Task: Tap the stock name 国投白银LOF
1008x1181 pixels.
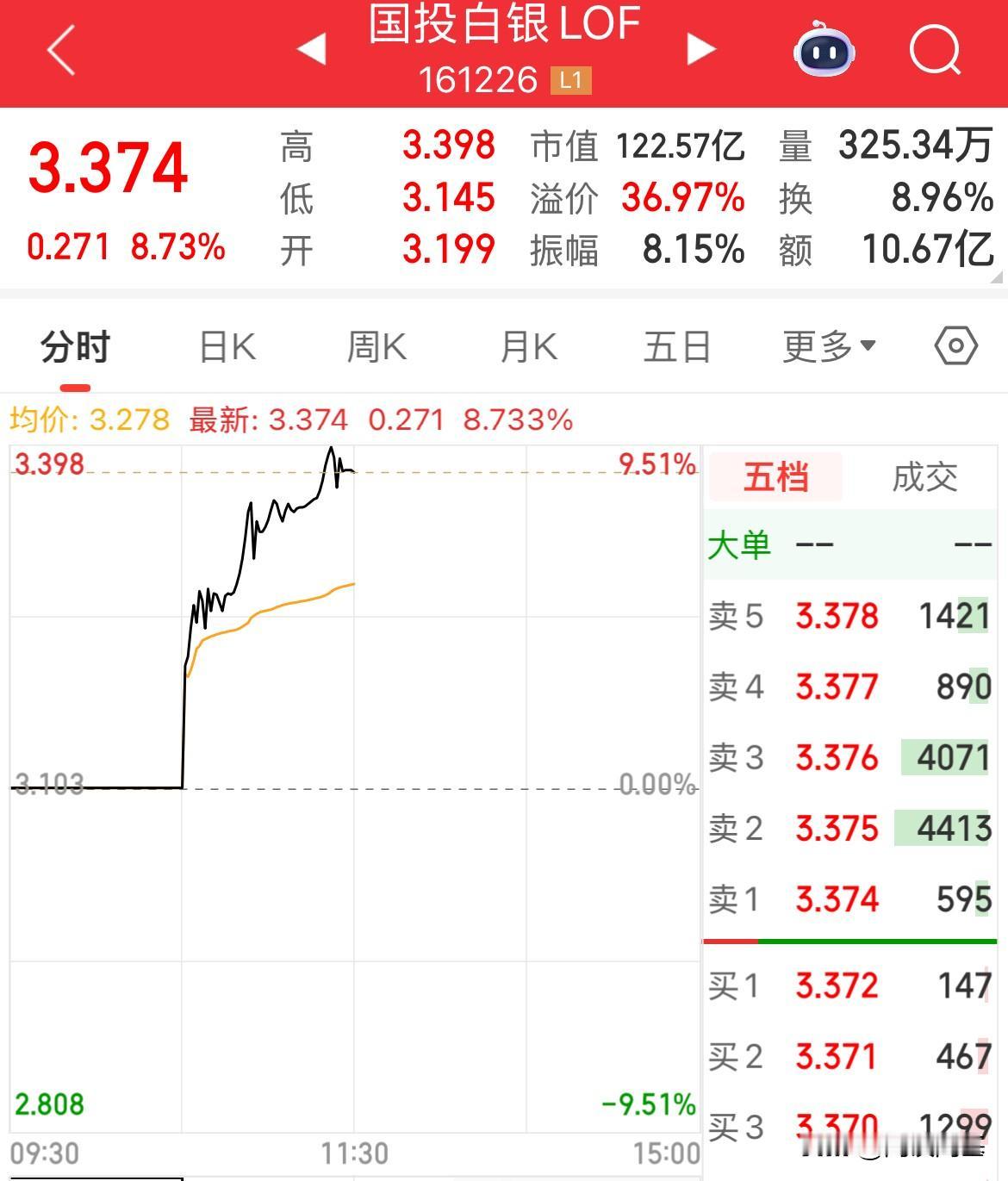Action: (x=504, y=26)
